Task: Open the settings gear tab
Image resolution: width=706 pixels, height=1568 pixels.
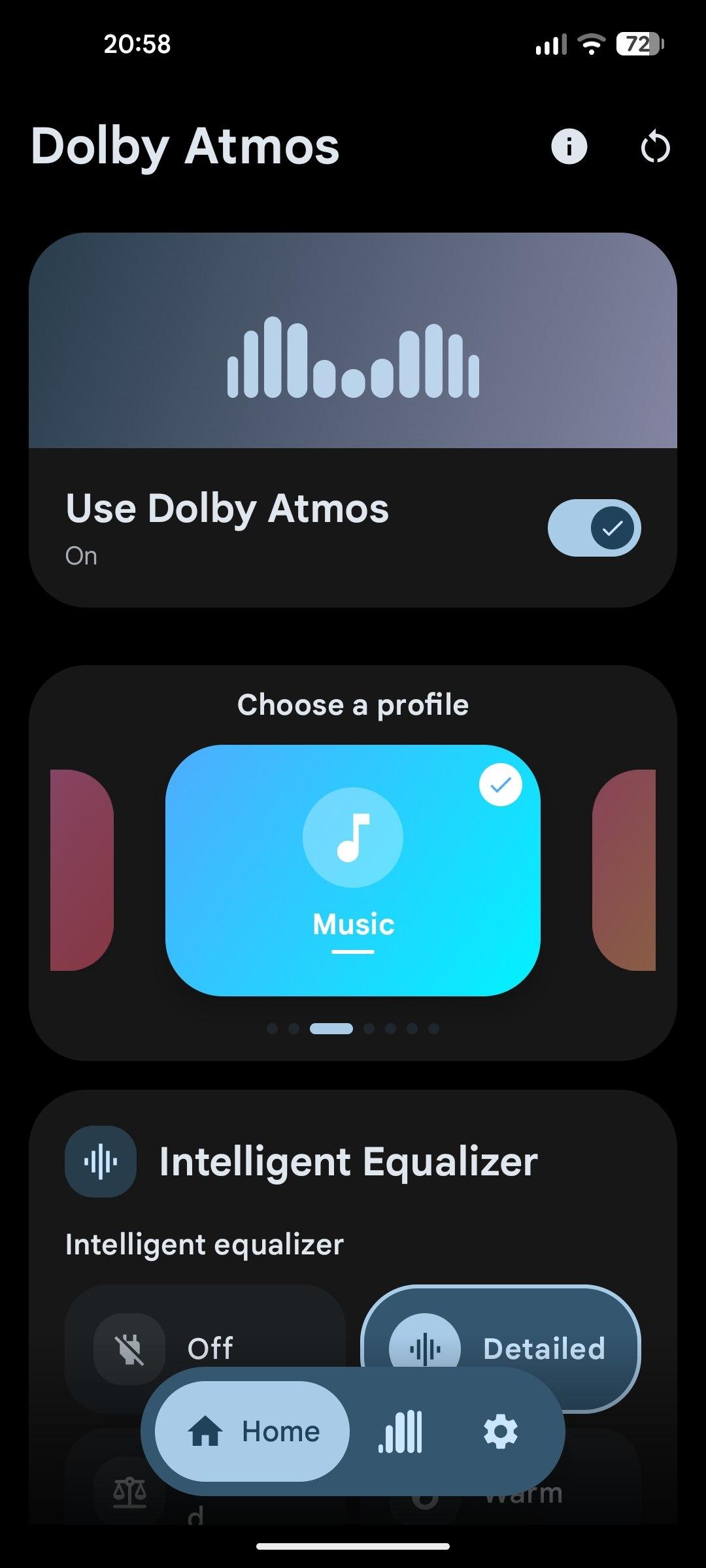Action: coord(501,1432)
